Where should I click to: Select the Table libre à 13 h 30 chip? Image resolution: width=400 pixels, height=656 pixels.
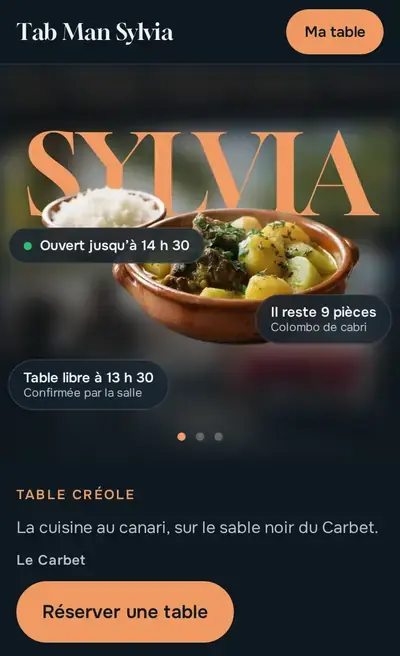88,384
